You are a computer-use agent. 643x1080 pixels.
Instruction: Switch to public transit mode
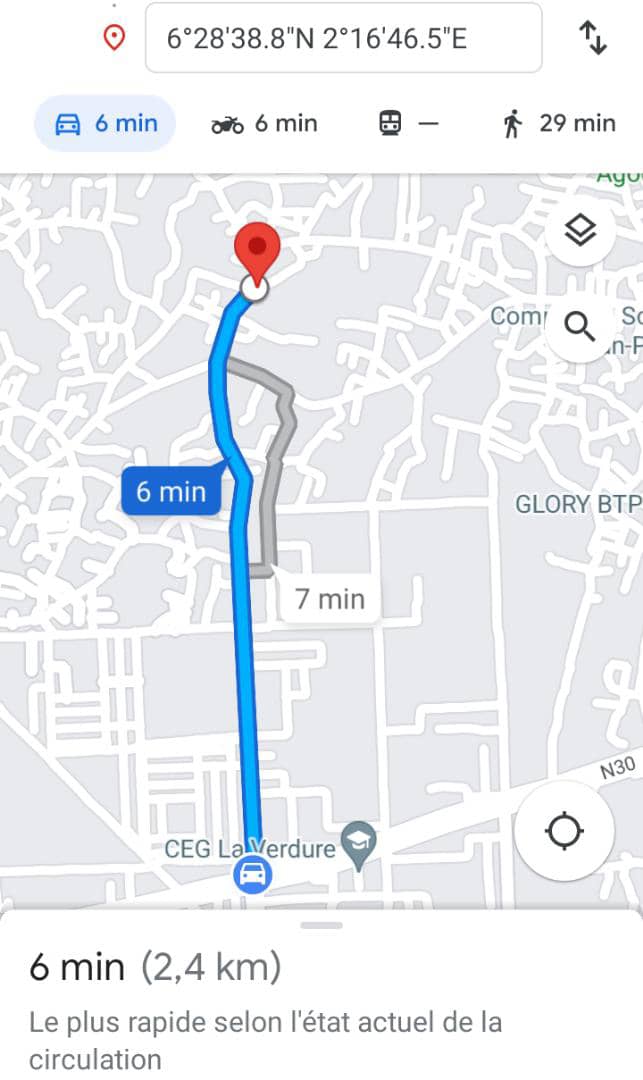coord(409,124)
